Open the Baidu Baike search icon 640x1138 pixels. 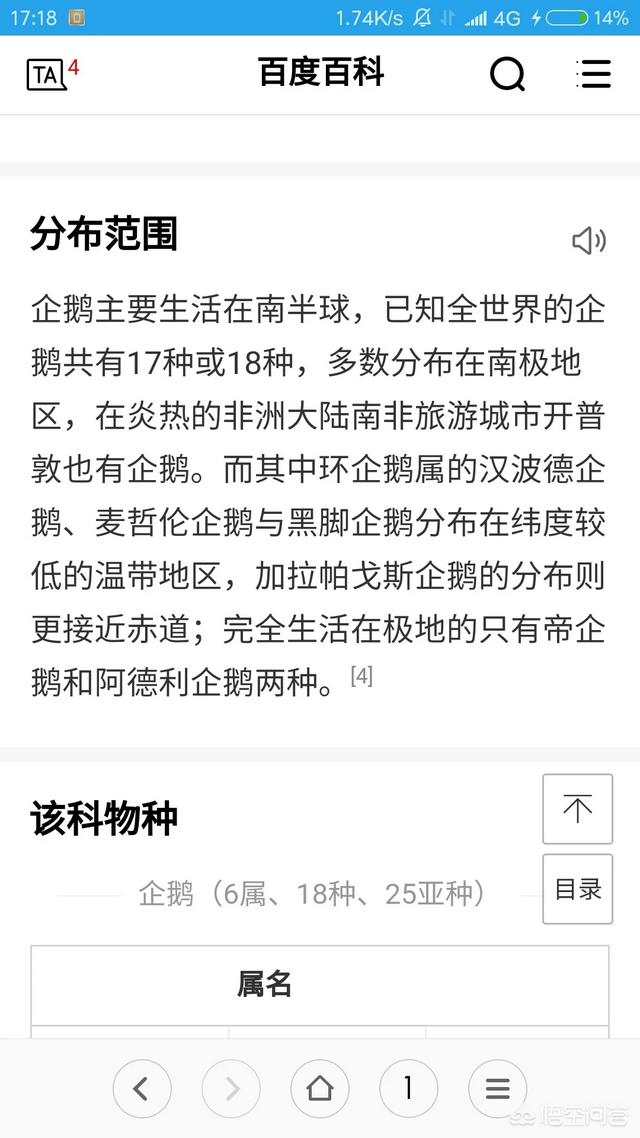point(507,74)
